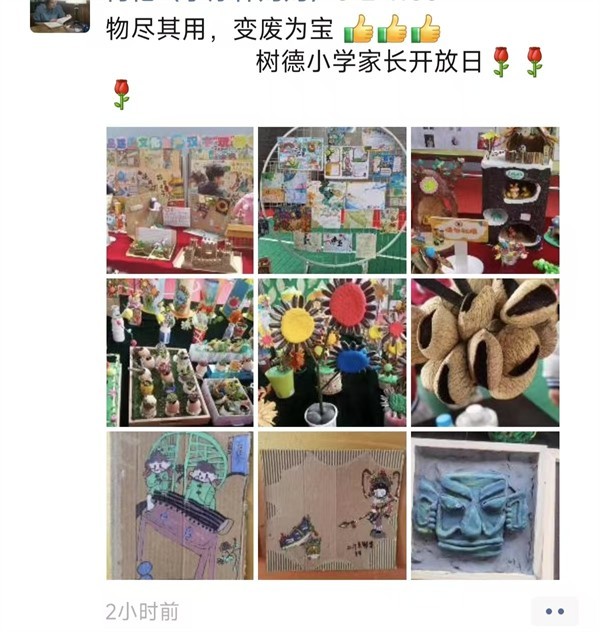Viewport: 600px width, 632px height.
Task: View the cardboard drawing of two children
Action: [x=180, y=505]
